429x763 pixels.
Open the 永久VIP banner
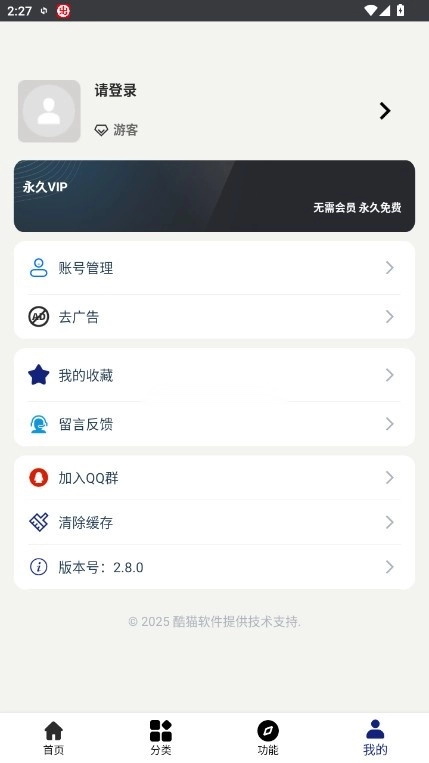[x=214, y=196]
